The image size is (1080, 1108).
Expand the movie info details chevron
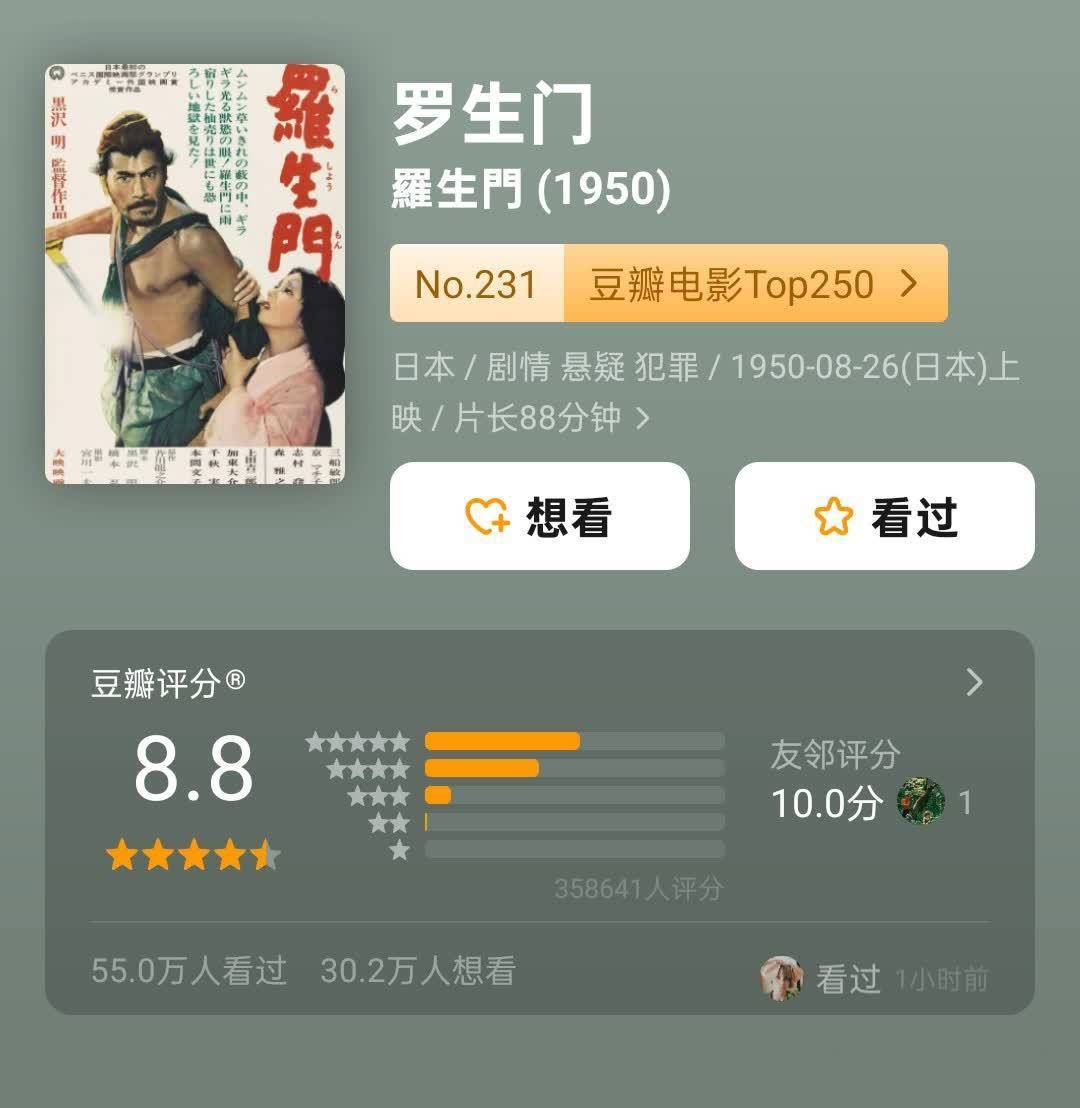[x=643, y=418]
